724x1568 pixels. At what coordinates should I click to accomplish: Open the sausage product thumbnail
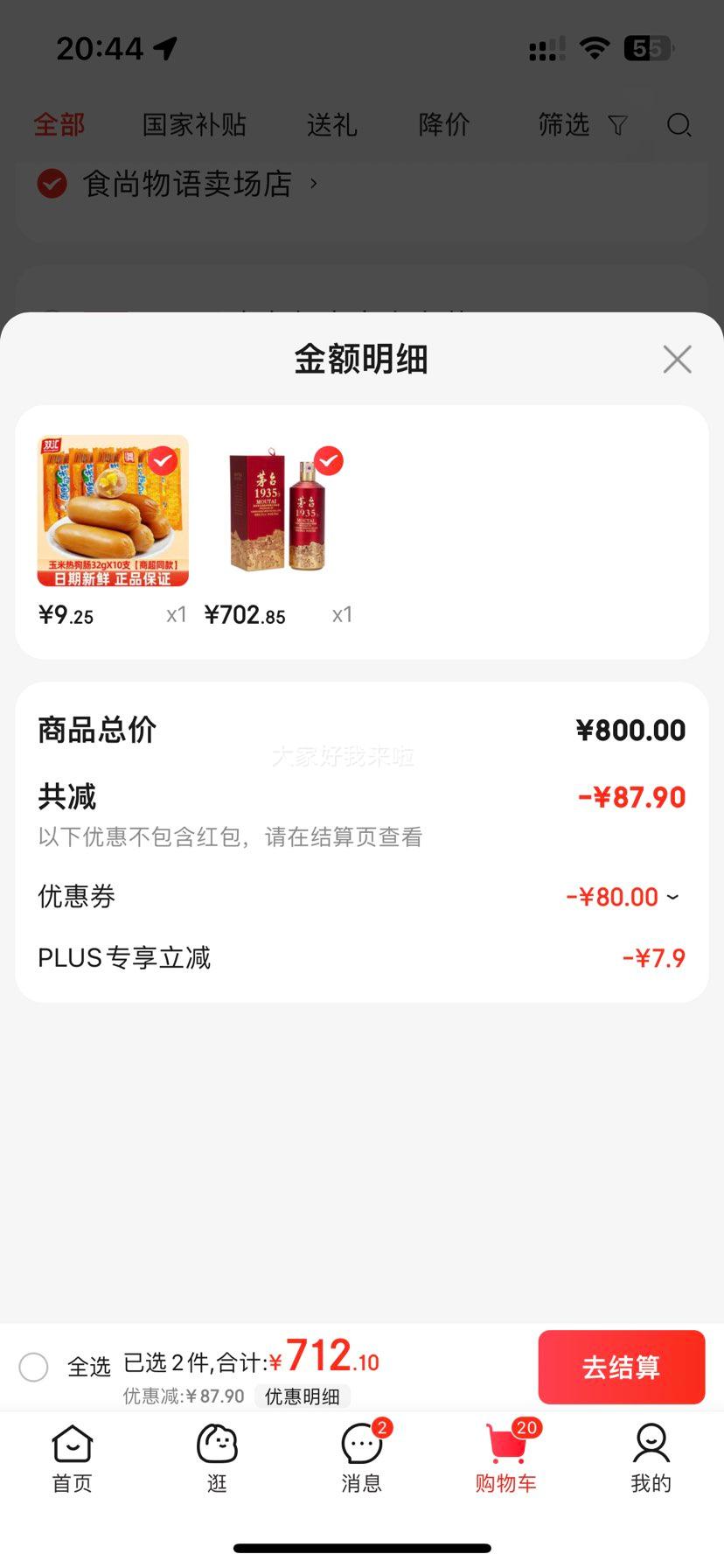[x=113, y=511]
